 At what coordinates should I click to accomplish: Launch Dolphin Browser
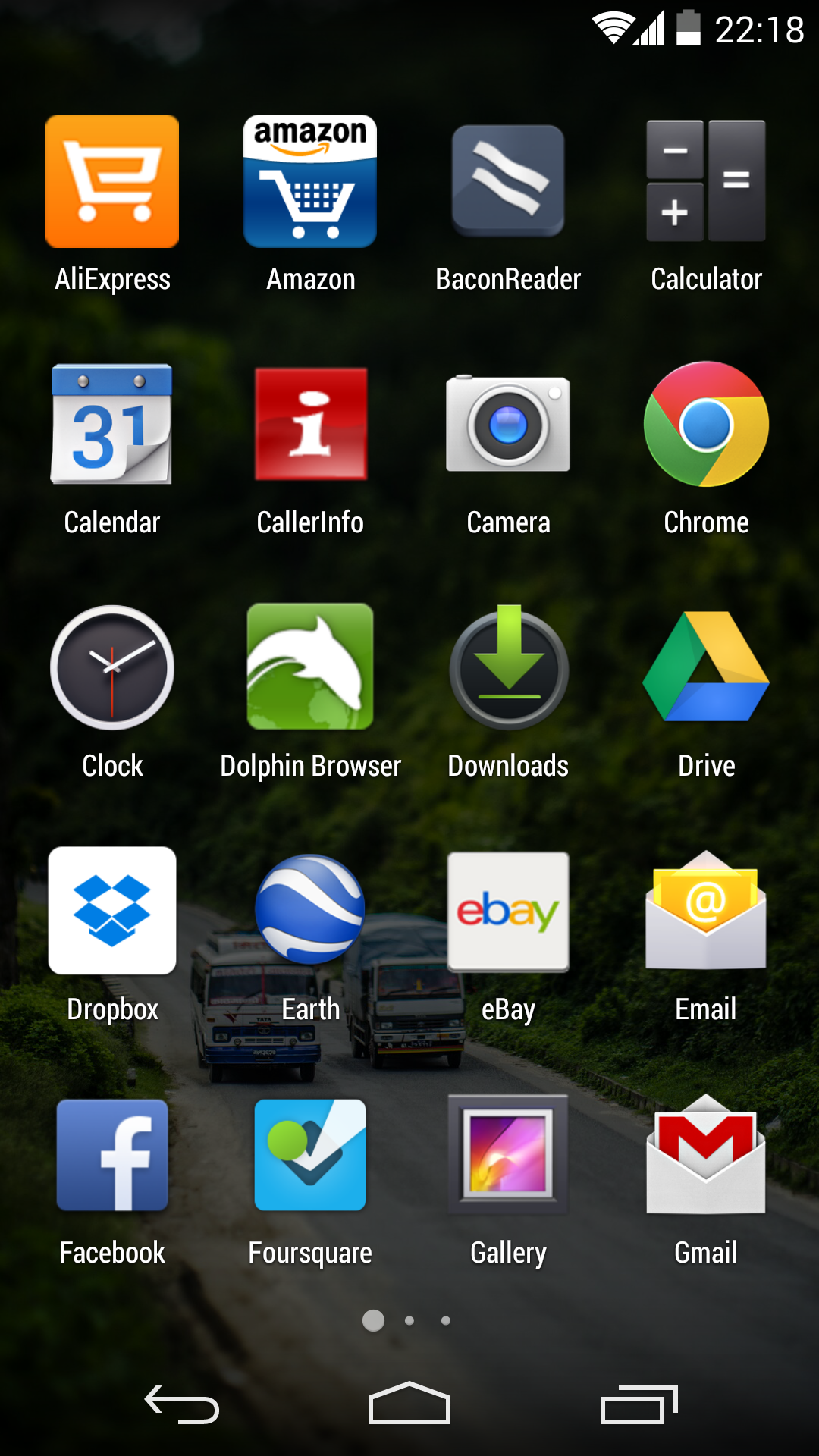click(310, 668)
